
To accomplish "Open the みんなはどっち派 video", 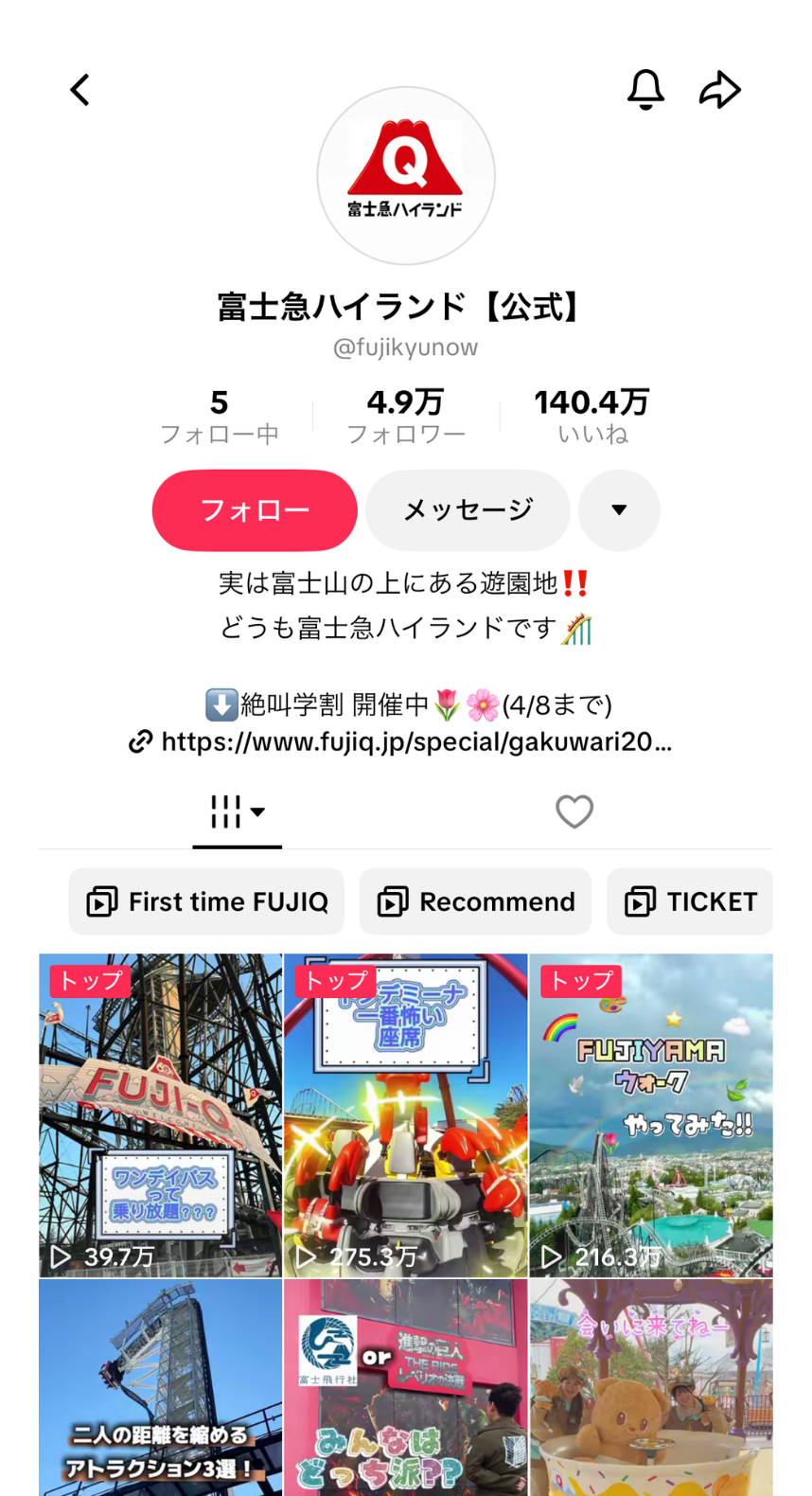I will 406,1387.
